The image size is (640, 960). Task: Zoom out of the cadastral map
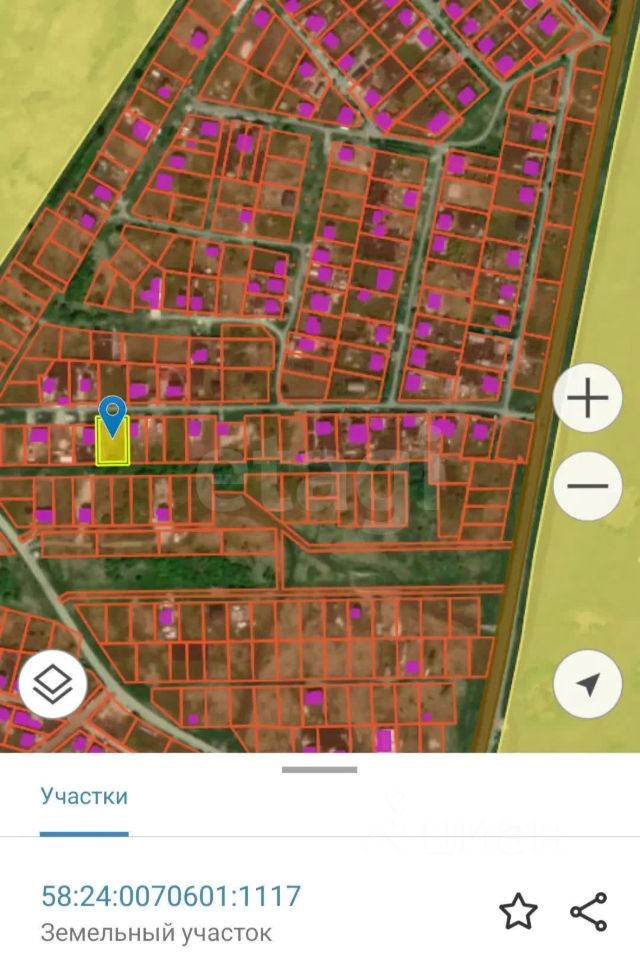click(x=588, y=487)
